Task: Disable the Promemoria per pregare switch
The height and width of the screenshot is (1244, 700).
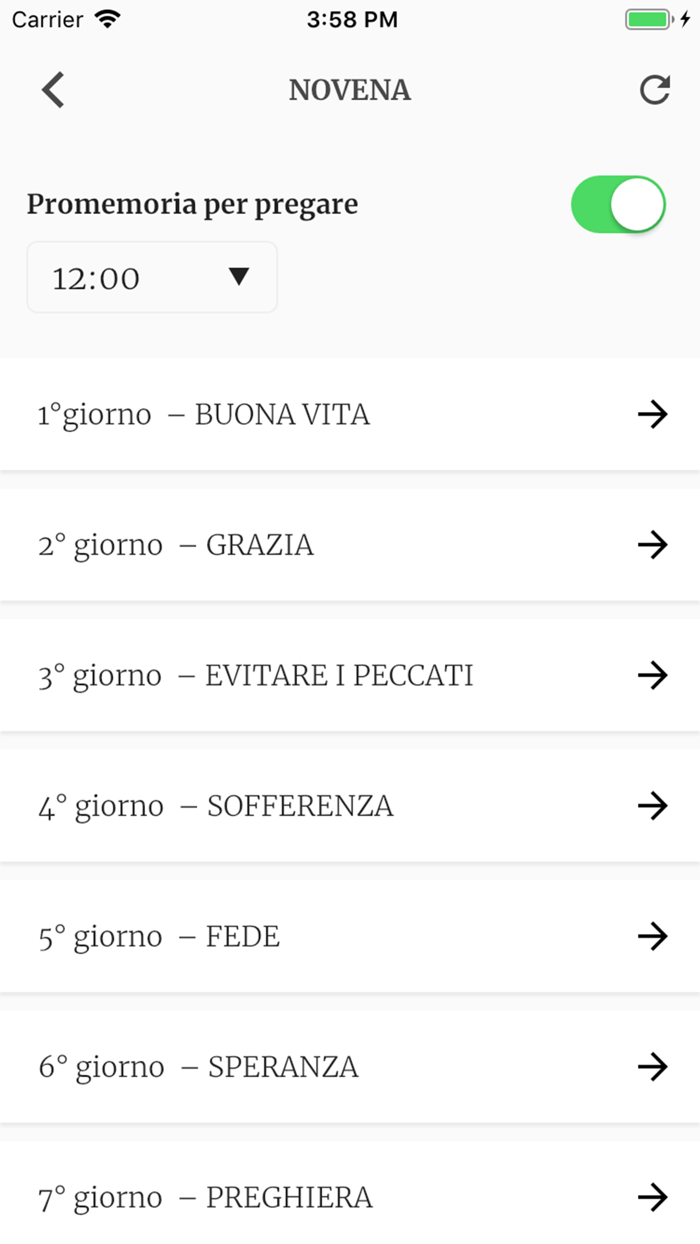Action: 618,205
